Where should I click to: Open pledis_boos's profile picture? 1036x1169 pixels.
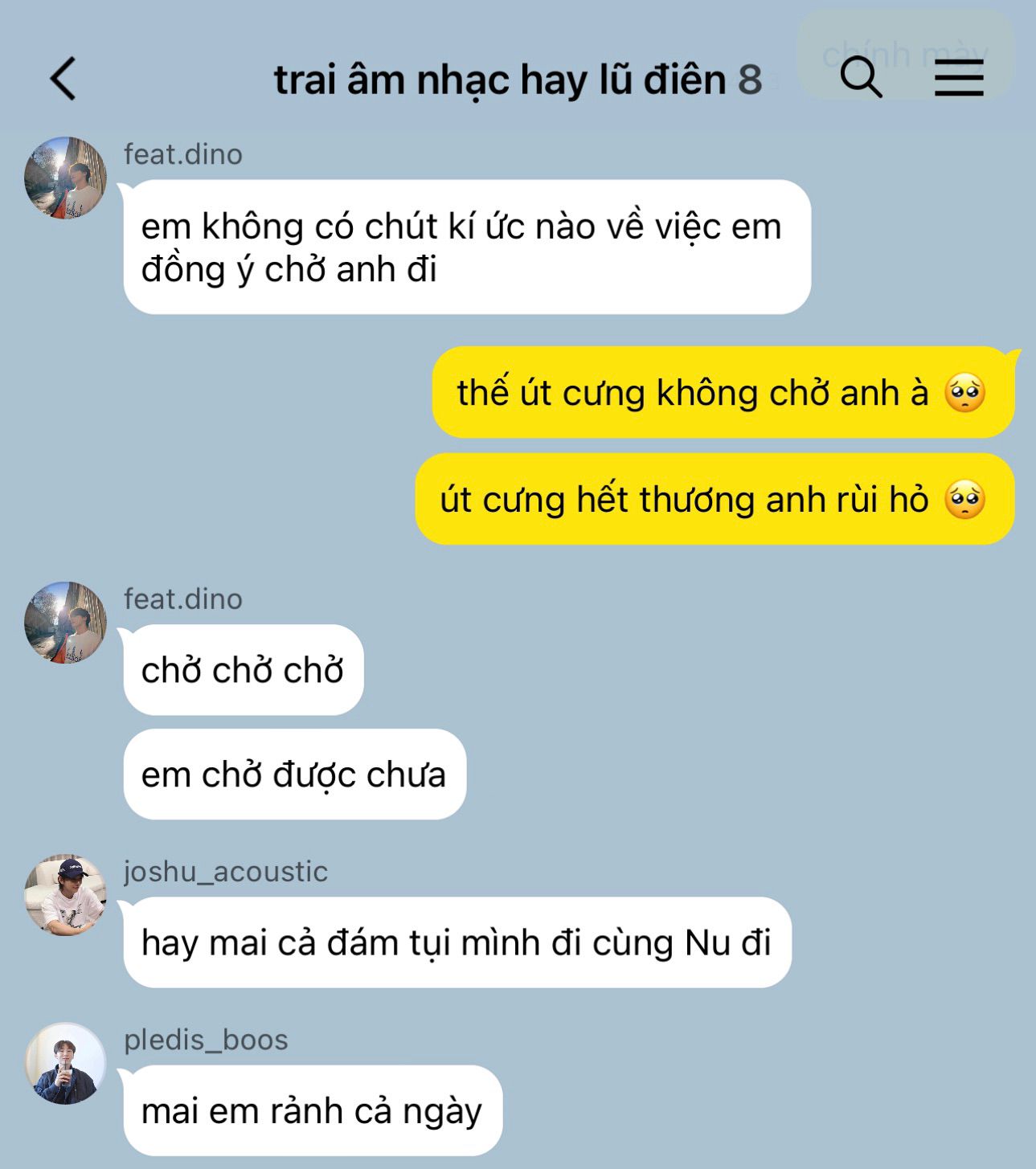pos(65,1063)
